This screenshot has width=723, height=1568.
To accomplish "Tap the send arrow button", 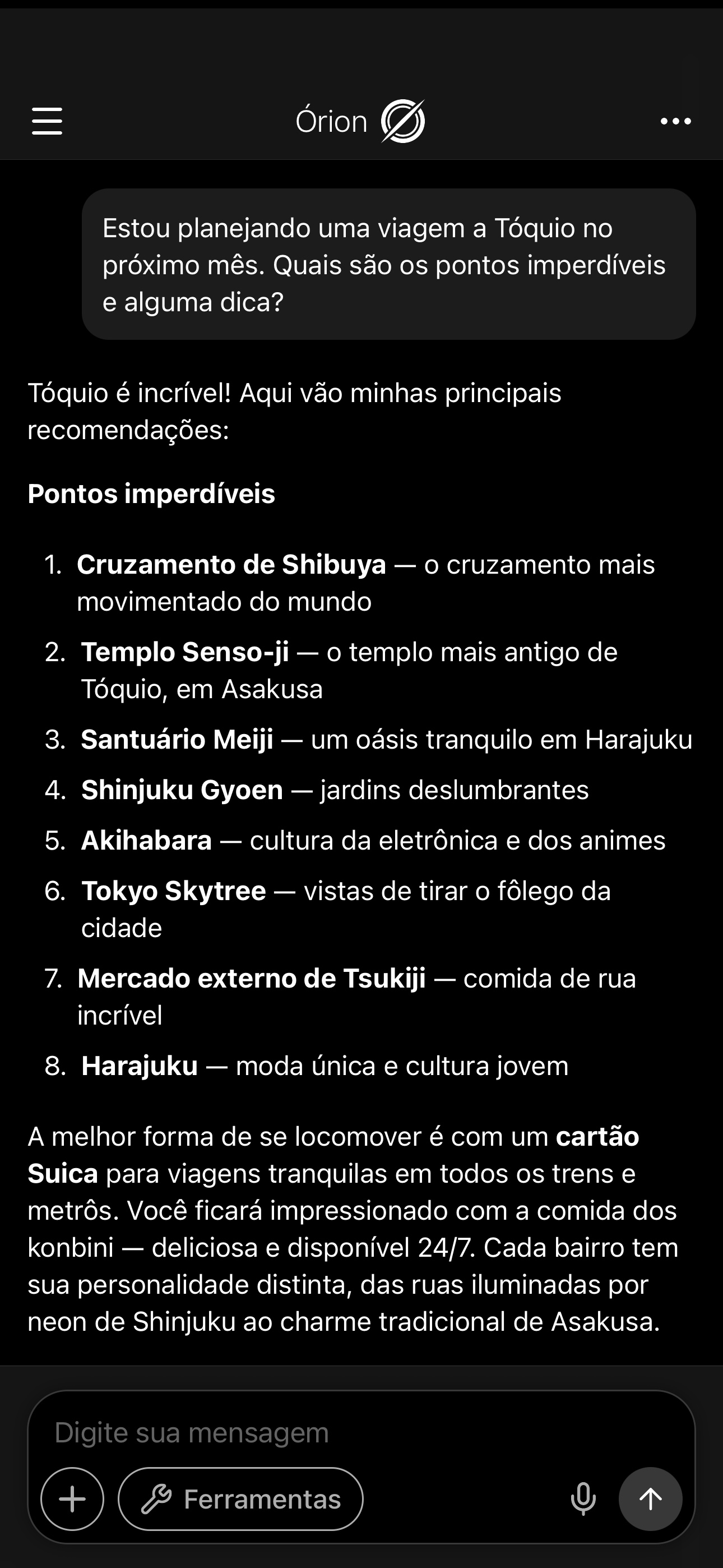I will pyautogui.click(x=650, y=1498).
